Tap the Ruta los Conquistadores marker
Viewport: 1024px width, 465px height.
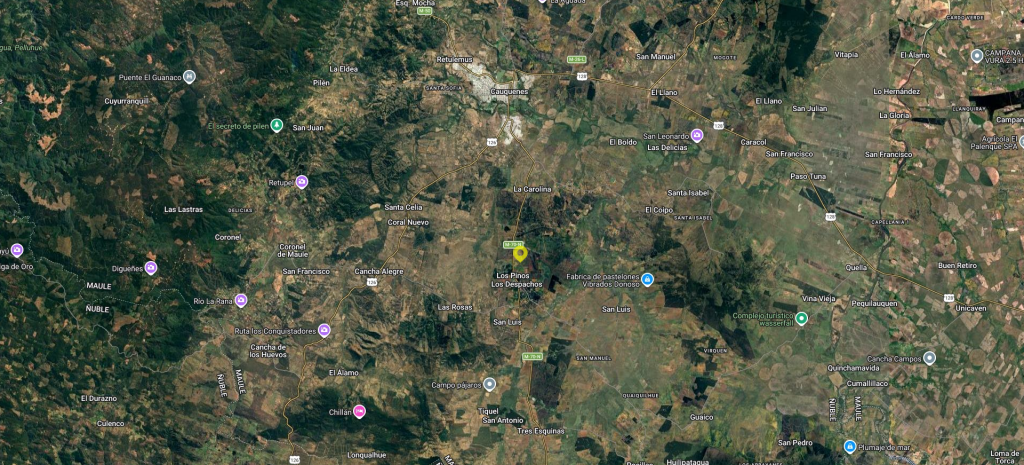click(324, 330)
